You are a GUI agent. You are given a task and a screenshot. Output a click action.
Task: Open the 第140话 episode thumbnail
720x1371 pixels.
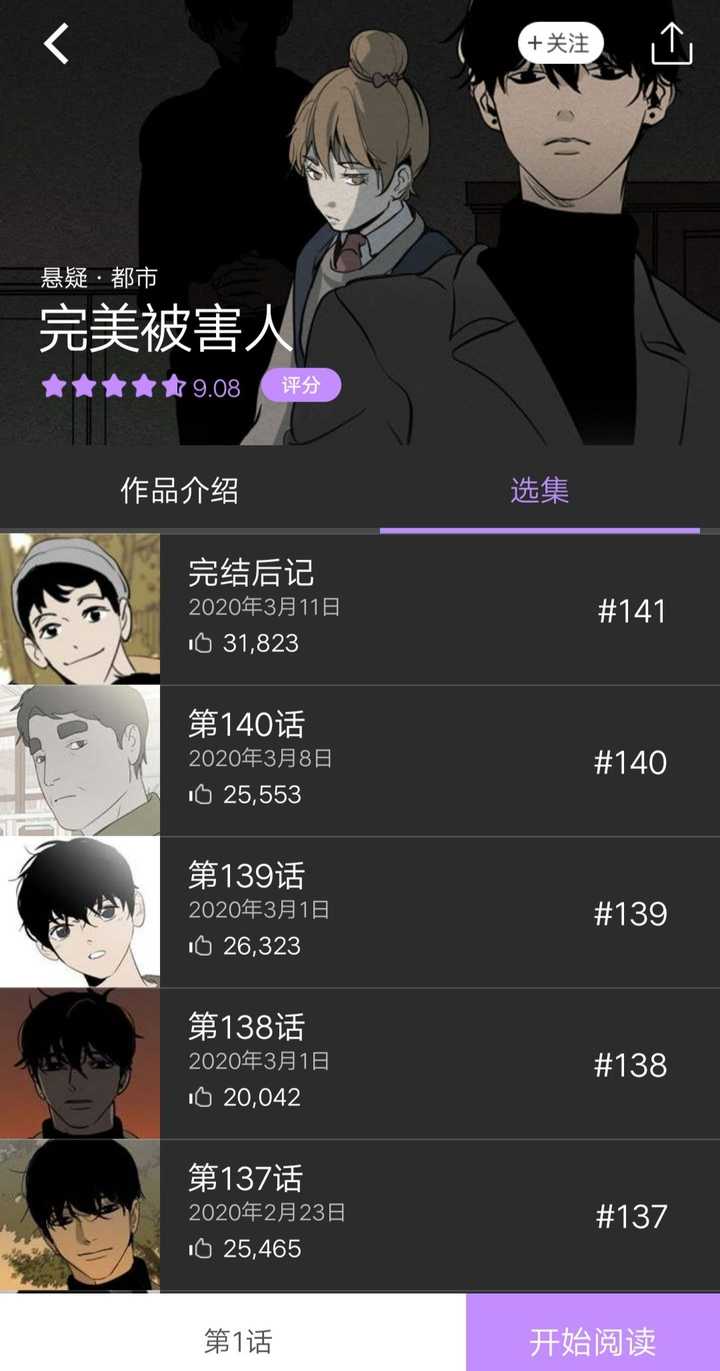[80, 762]
